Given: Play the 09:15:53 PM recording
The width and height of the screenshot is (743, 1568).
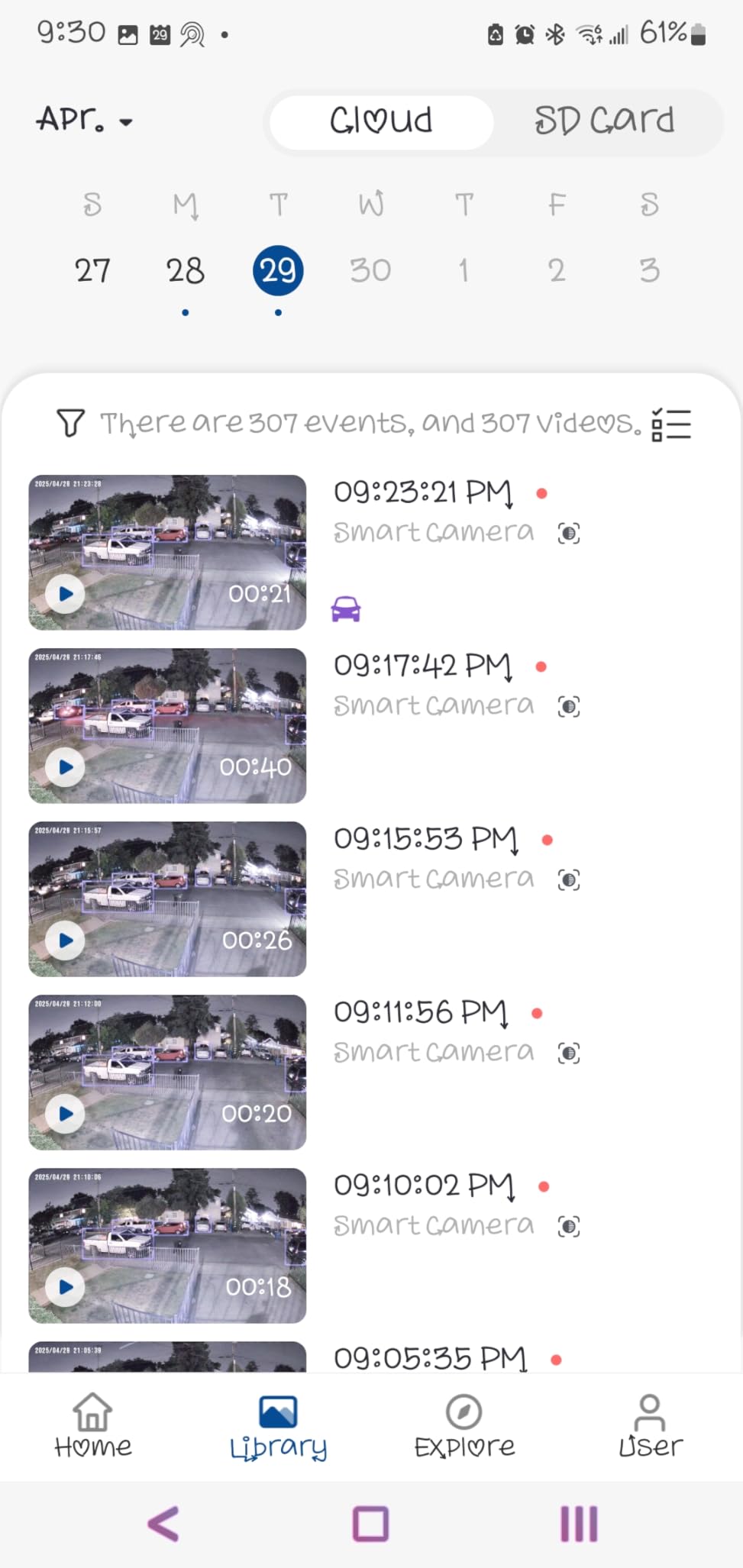Looking at the screenshot, I should (x=65, y=940).
